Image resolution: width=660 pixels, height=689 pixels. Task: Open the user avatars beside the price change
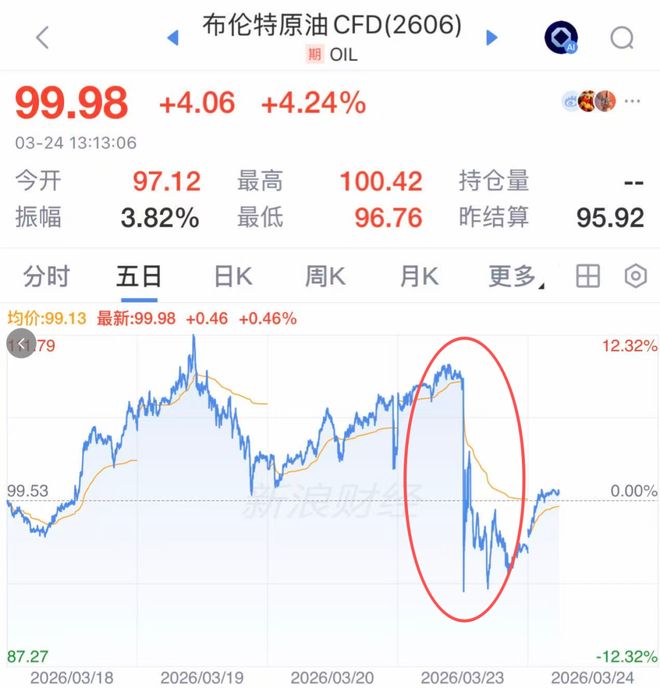(x=588, y=101)
